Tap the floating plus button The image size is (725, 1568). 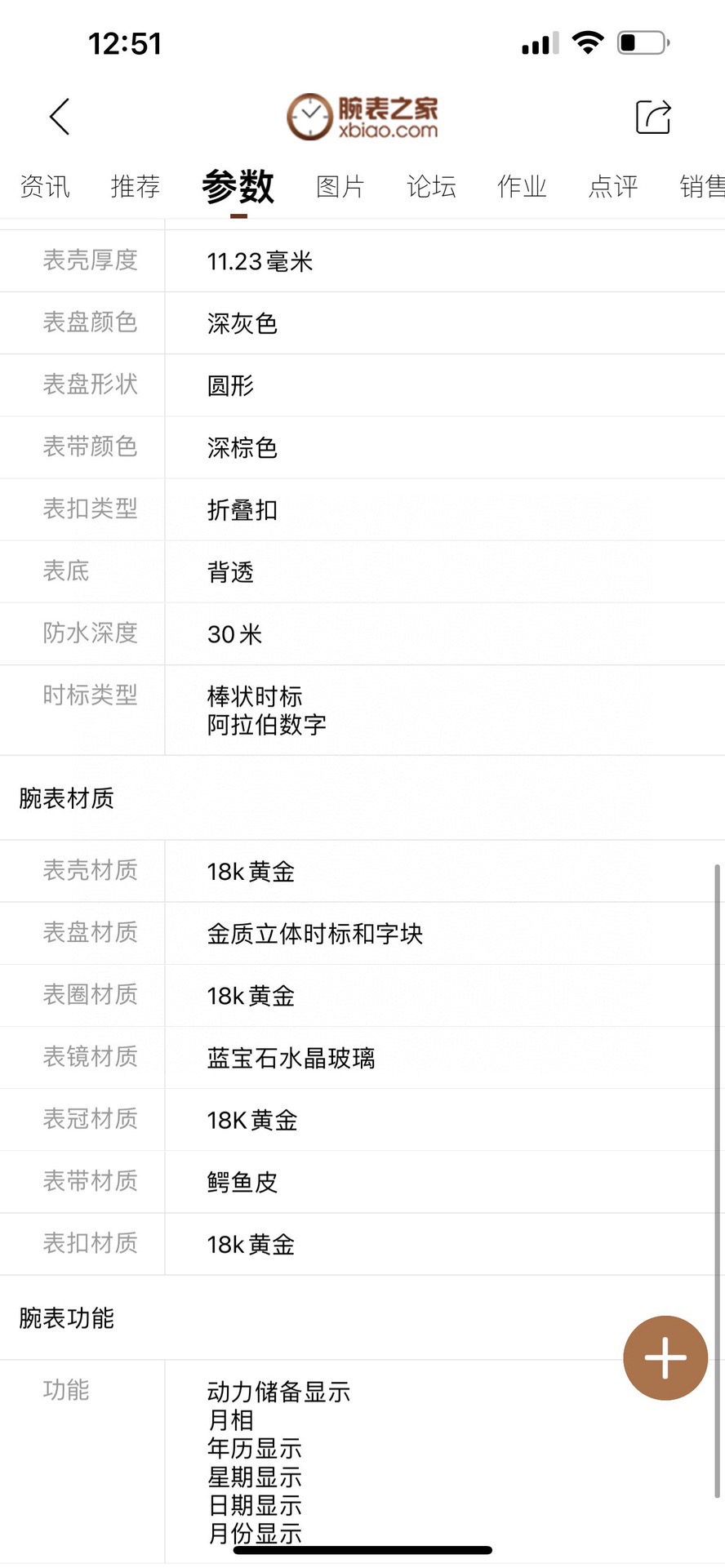tap(665, 1359)
